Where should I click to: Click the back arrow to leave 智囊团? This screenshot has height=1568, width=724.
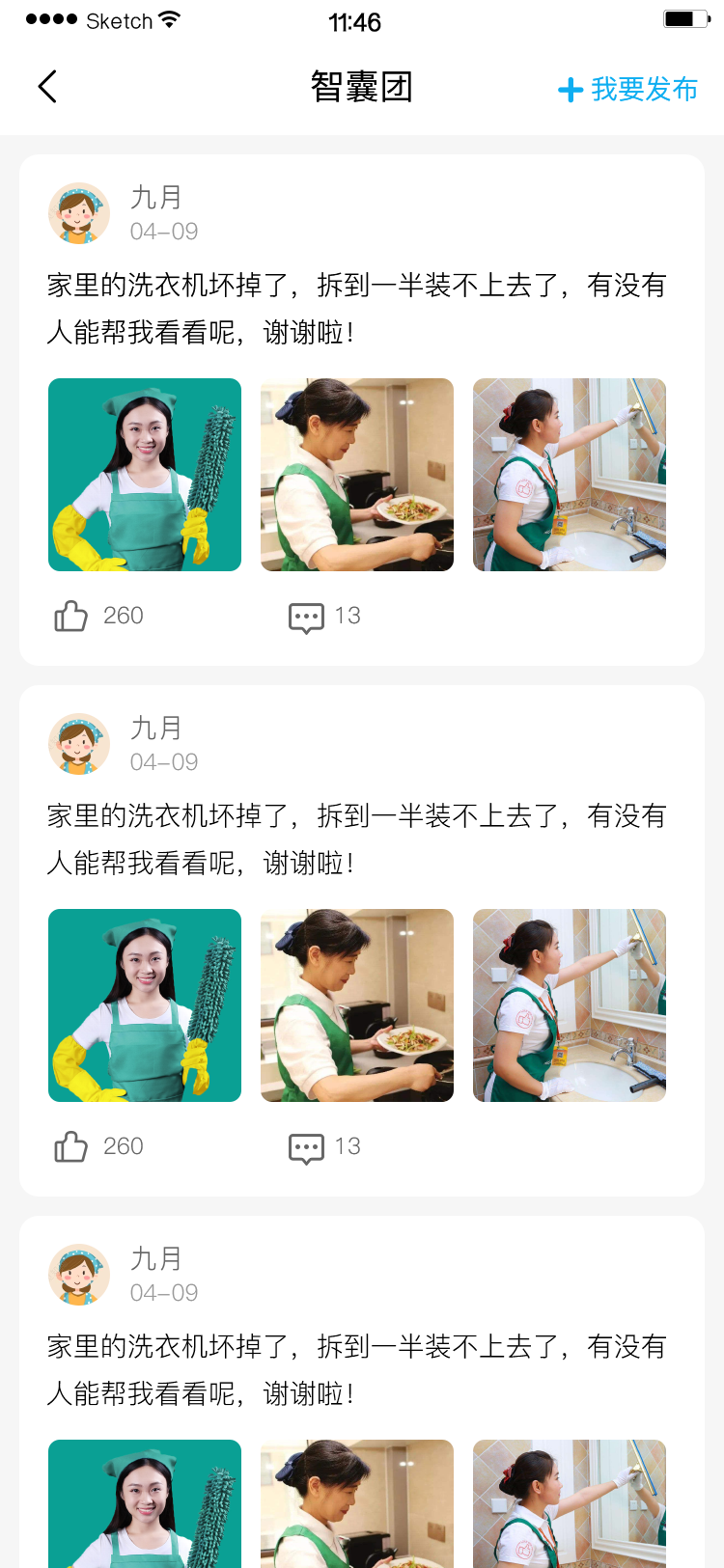(x=46, y=86)
